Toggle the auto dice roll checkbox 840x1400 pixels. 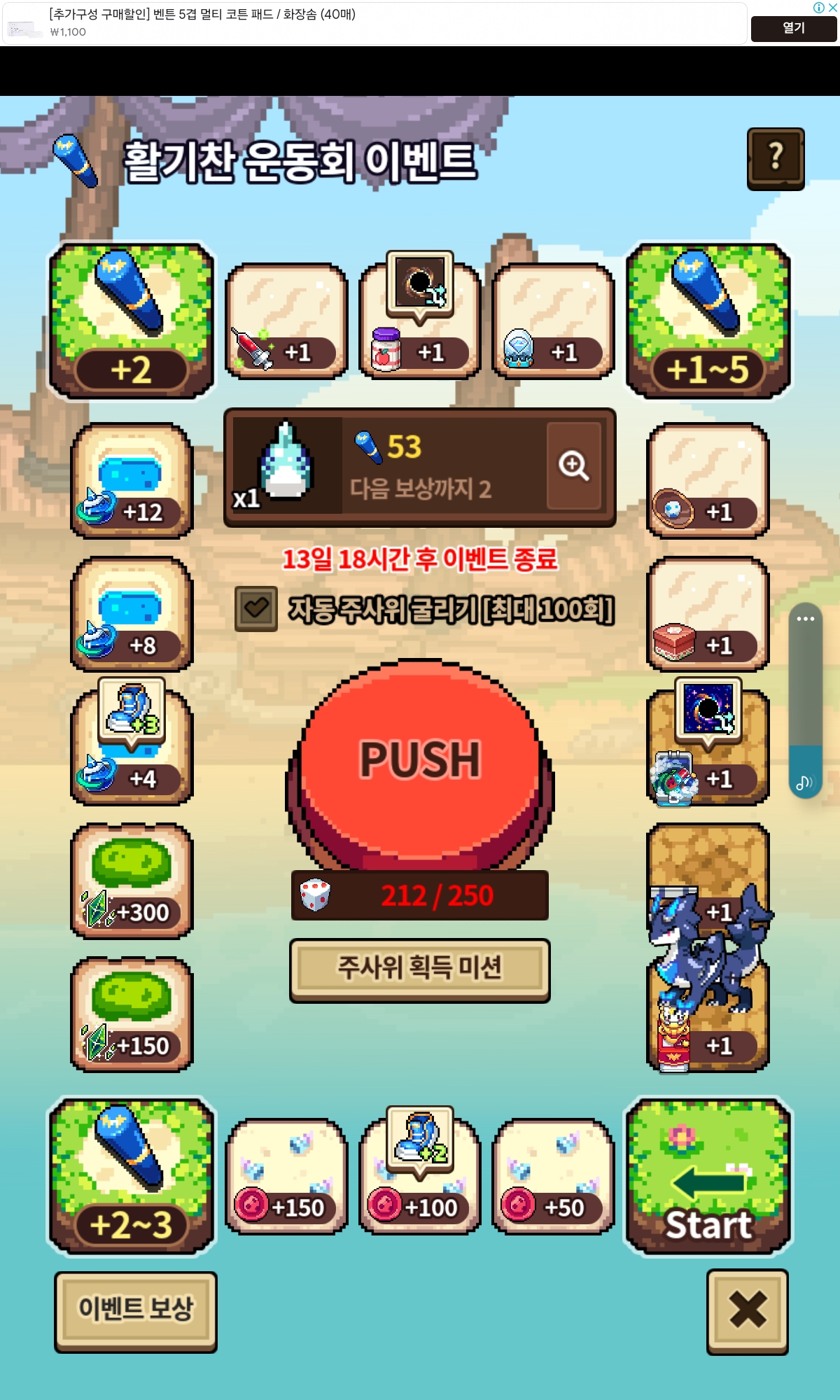255,608
